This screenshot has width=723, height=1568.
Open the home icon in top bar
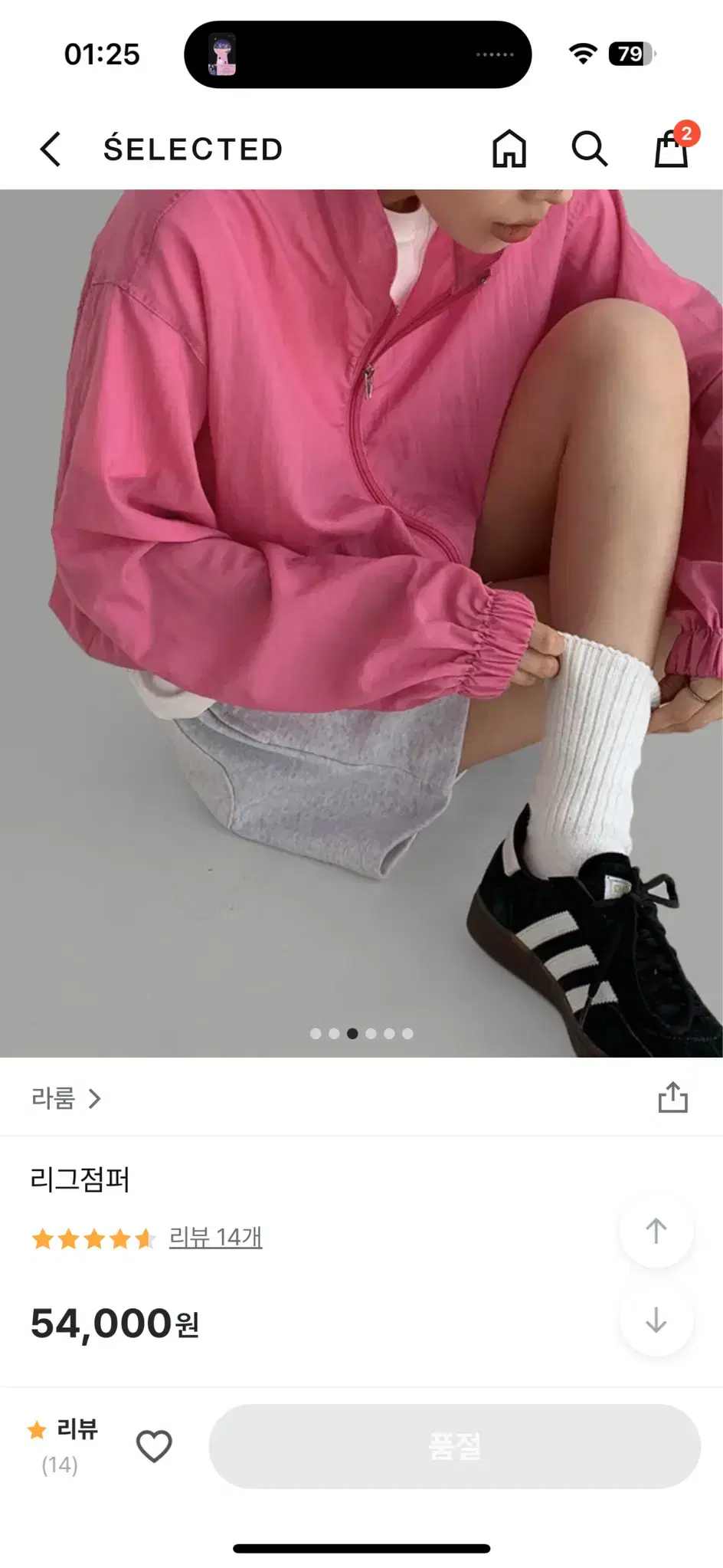pyautogui.click(x=508, y=148)
